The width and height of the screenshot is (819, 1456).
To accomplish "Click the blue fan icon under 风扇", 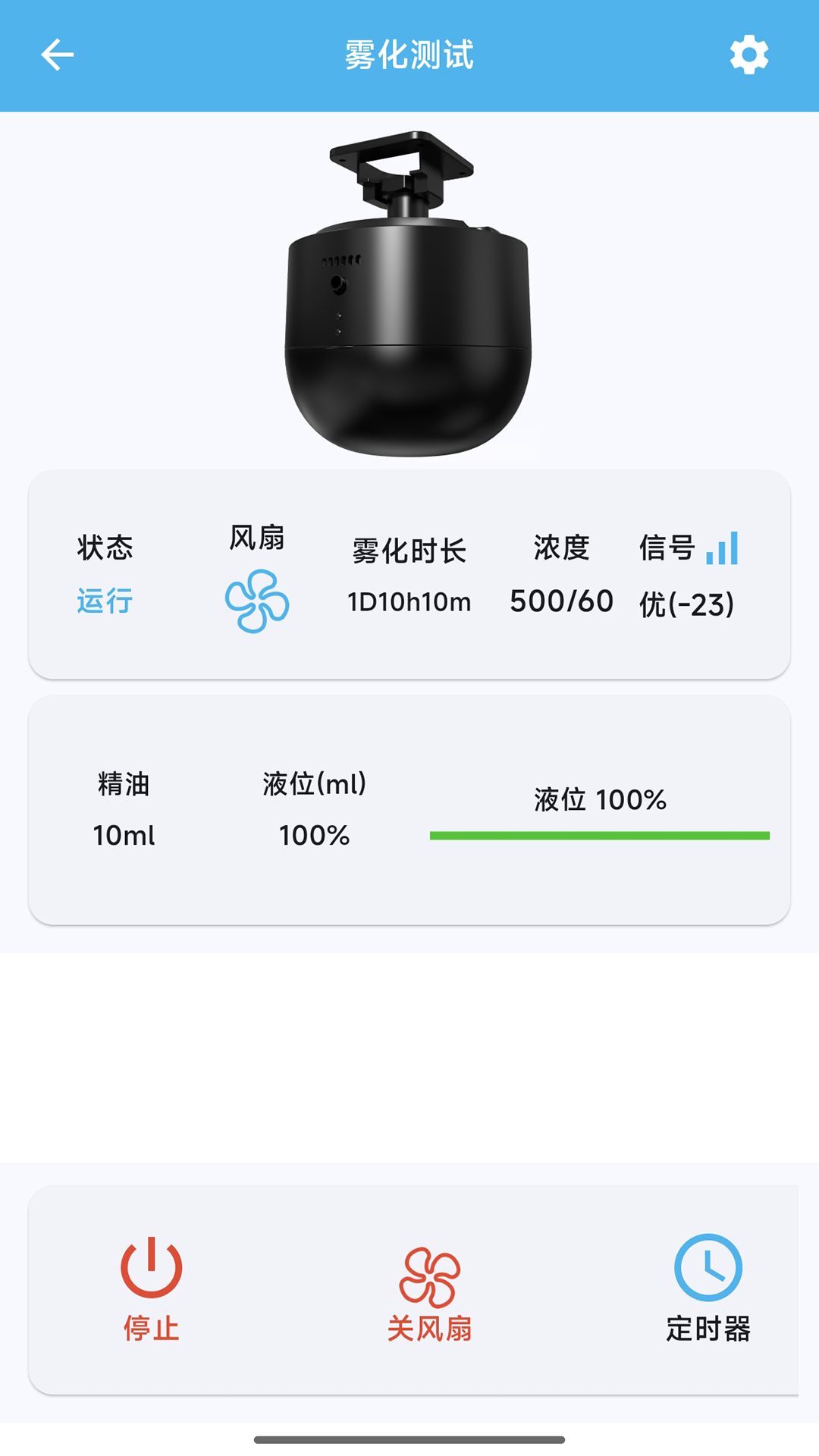I will pos(256,603).
